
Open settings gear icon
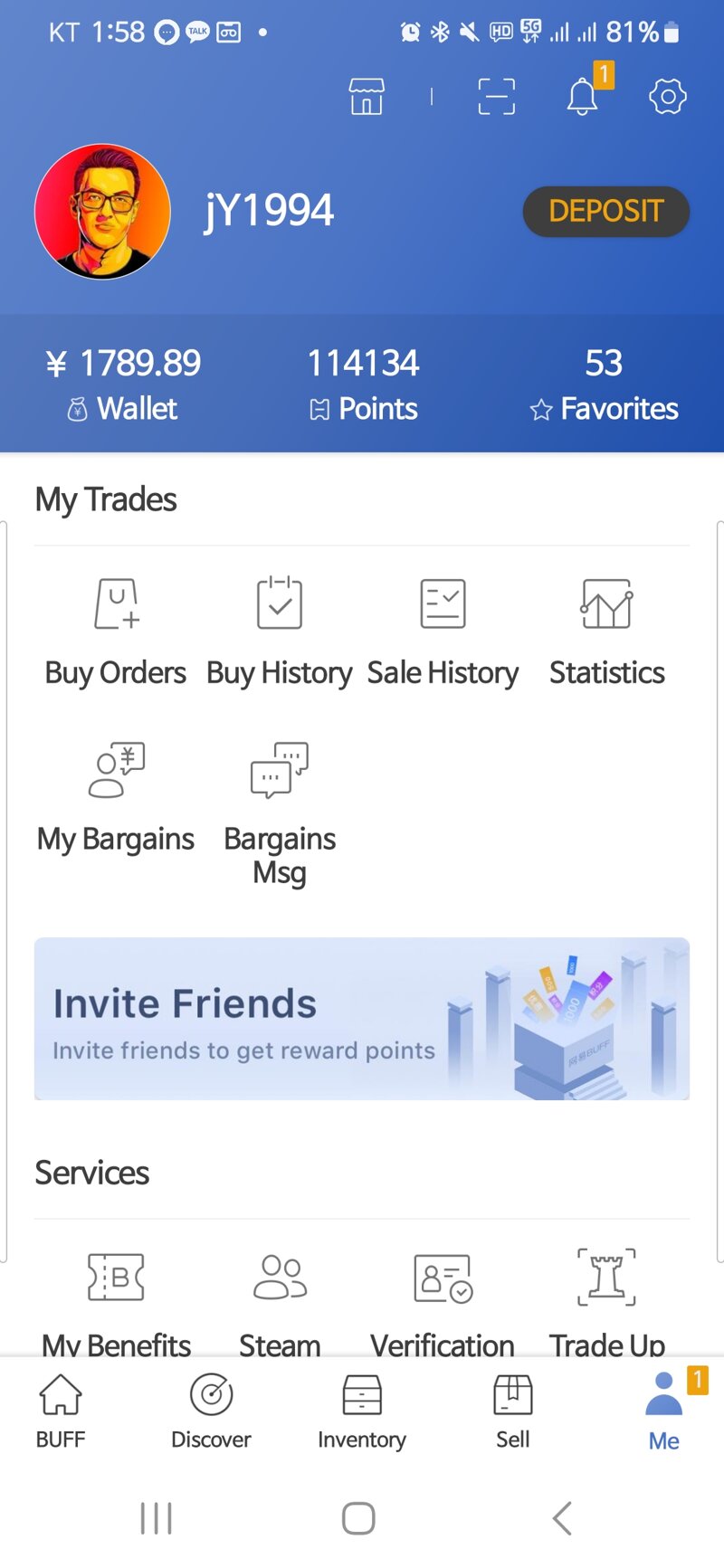[x=667, y=96]
